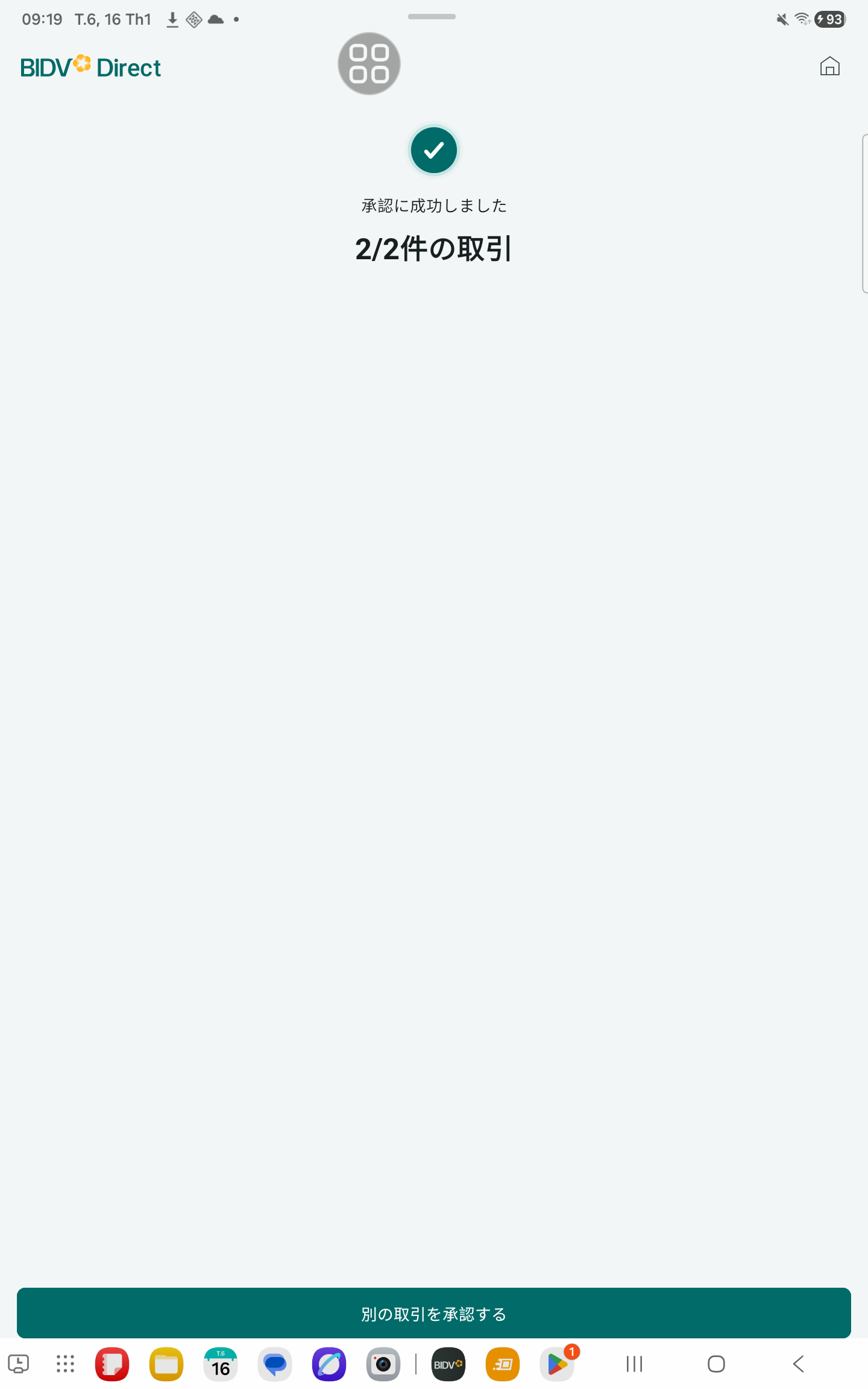Image resolution: width=868 pixels, height=1389 pixels.
Task: Open the Messages app in the taskbar
Action: (x=275, y=1364)
